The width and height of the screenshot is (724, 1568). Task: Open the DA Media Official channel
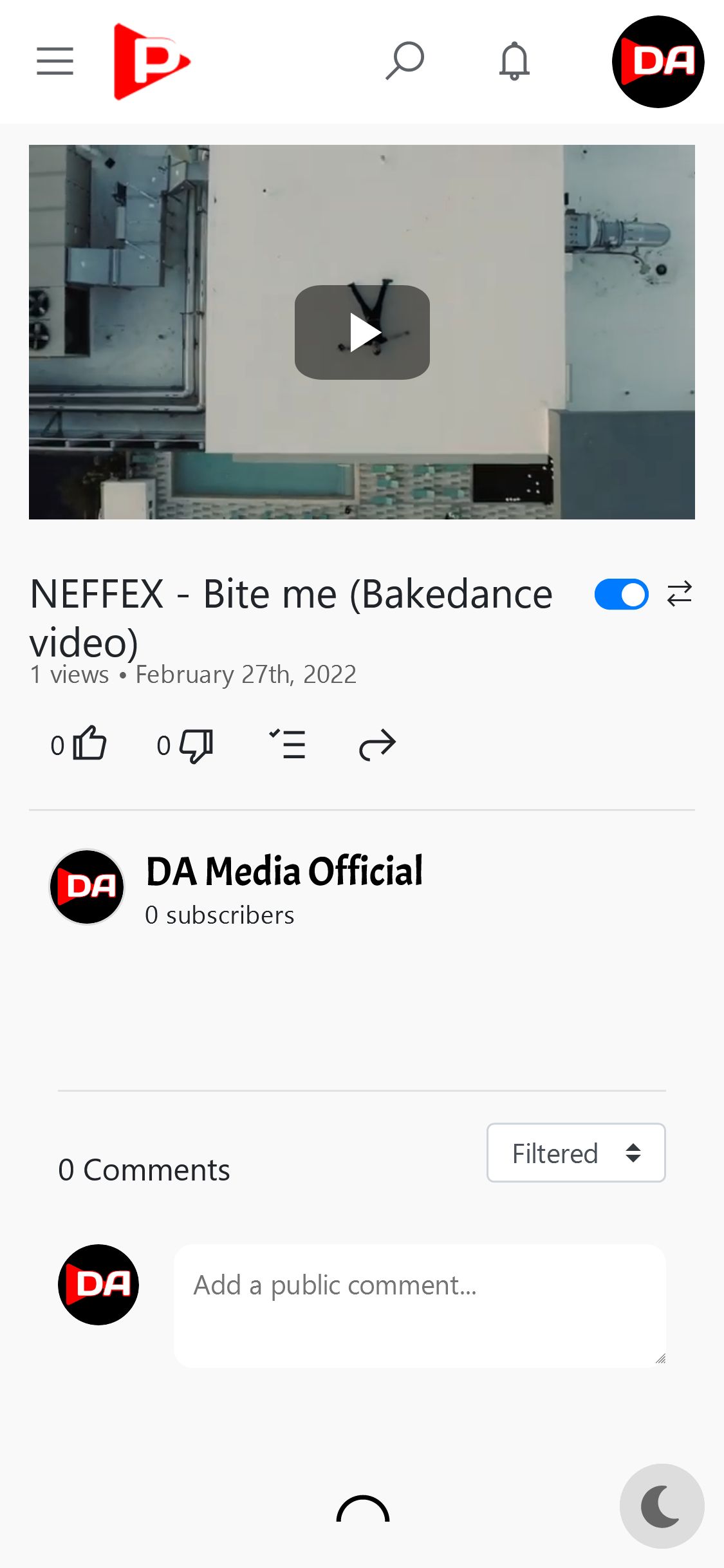coord(284,872)
